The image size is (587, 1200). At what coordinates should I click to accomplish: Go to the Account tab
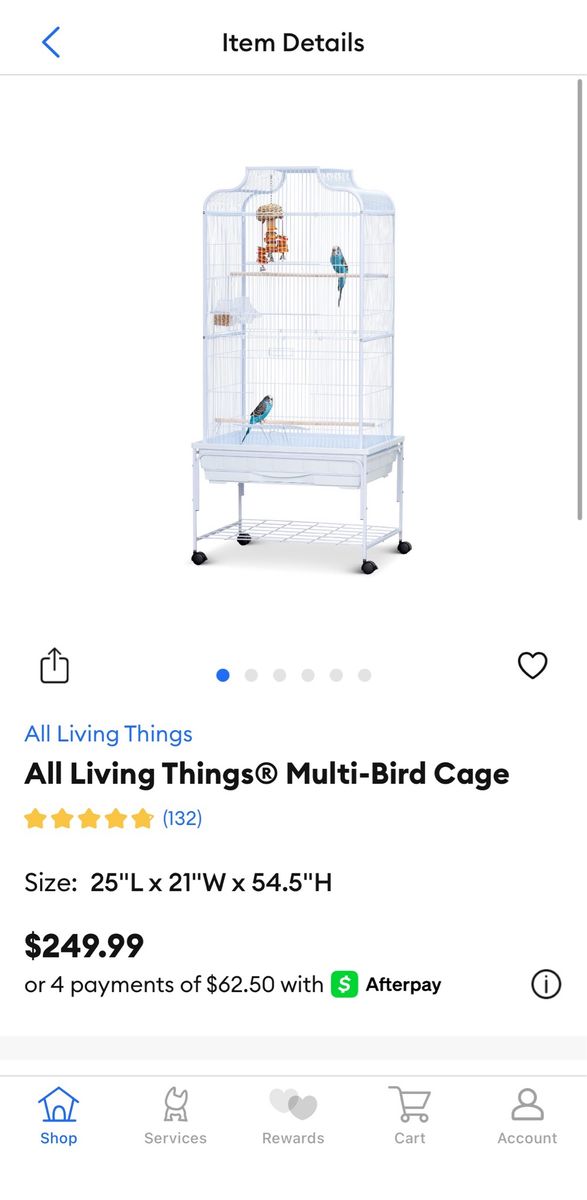[x=527, y=1116]
